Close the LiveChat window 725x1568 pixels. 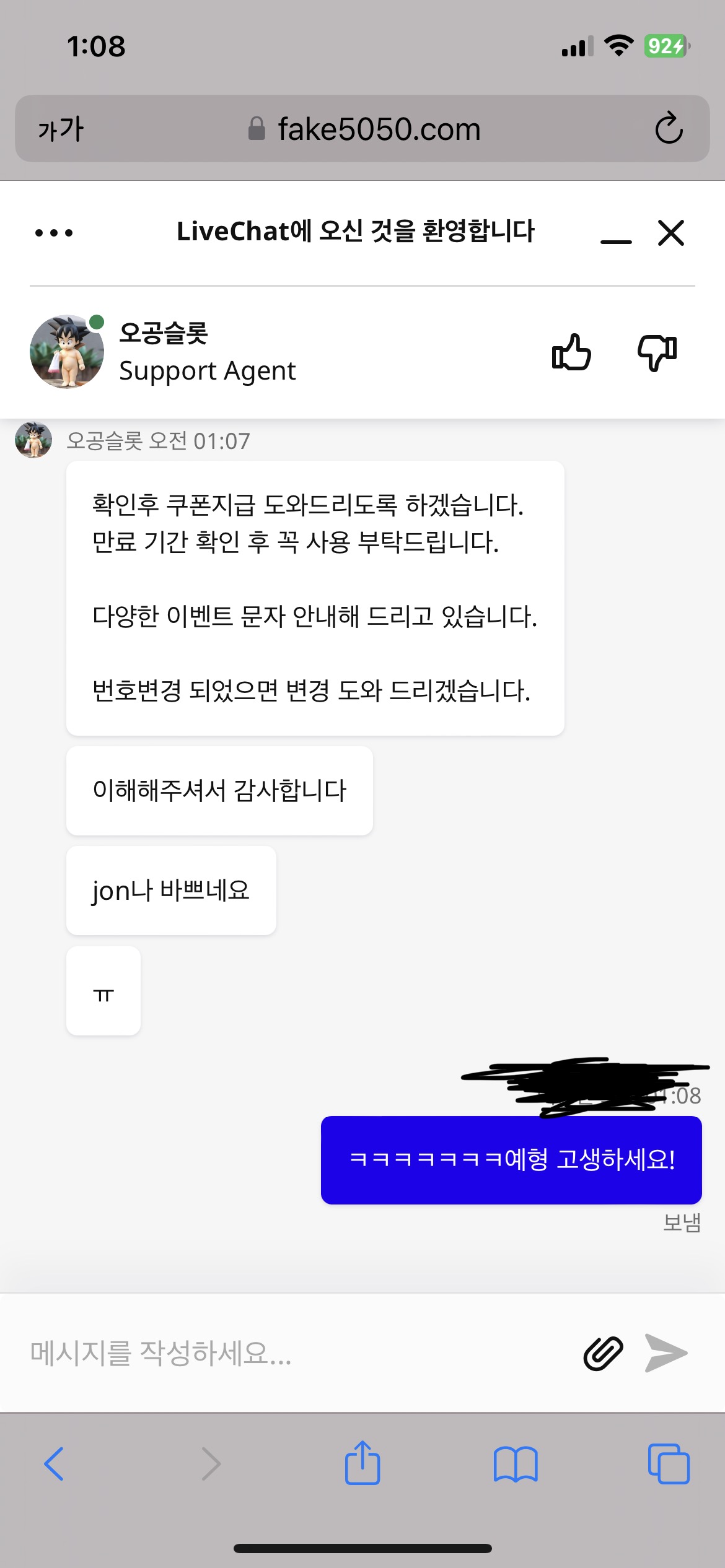pyautogui.click(x=671, y=233)
